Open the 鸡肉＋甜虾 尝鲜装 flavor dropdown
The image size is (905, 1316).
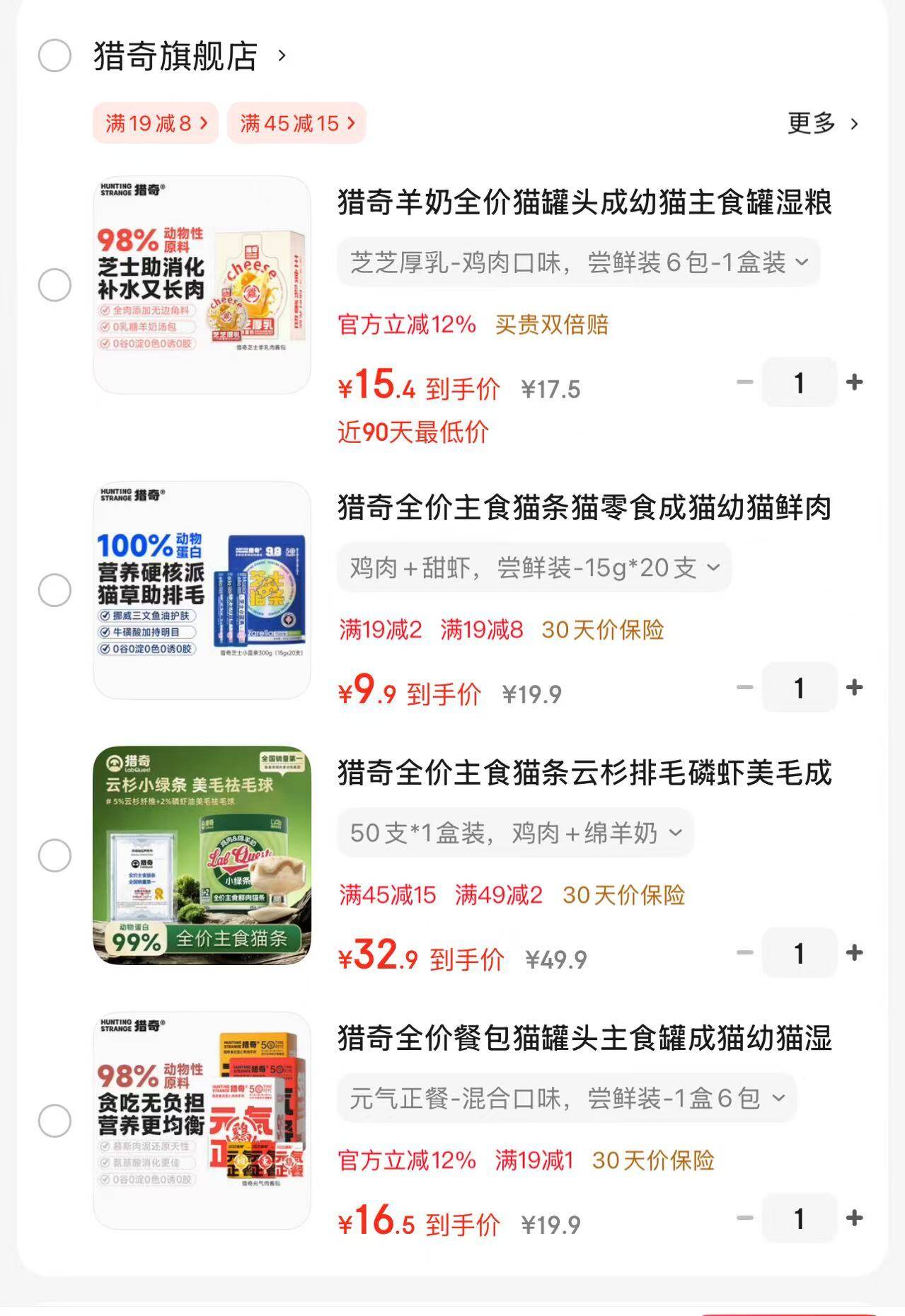(534, 567)
